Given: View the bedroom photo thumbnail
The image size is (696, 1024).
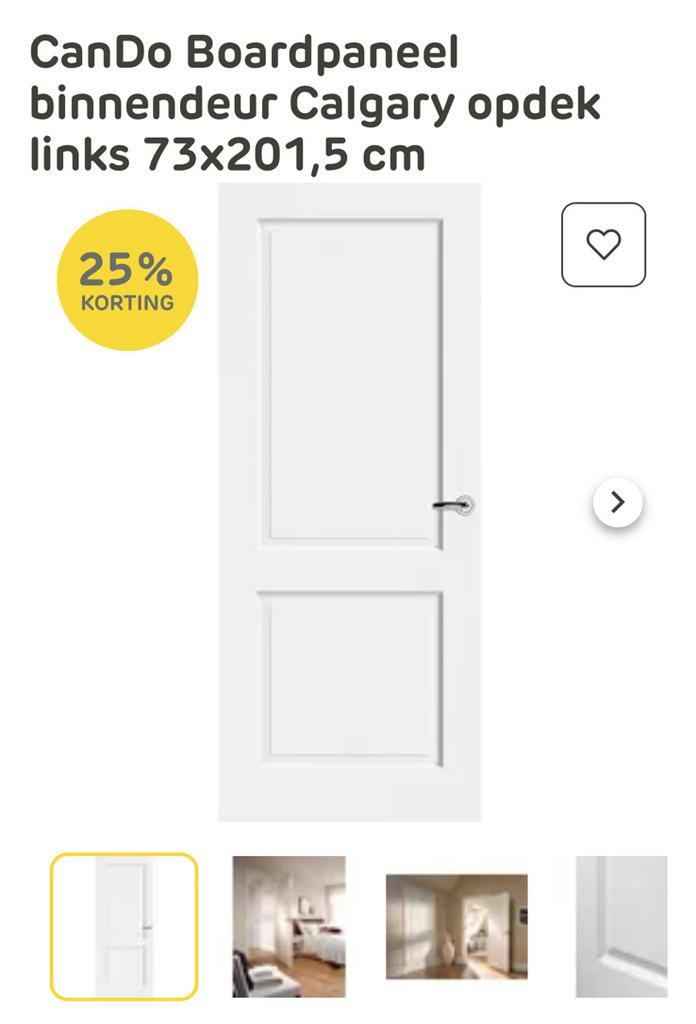Looking at the screenshot, I should coord(289,926).
